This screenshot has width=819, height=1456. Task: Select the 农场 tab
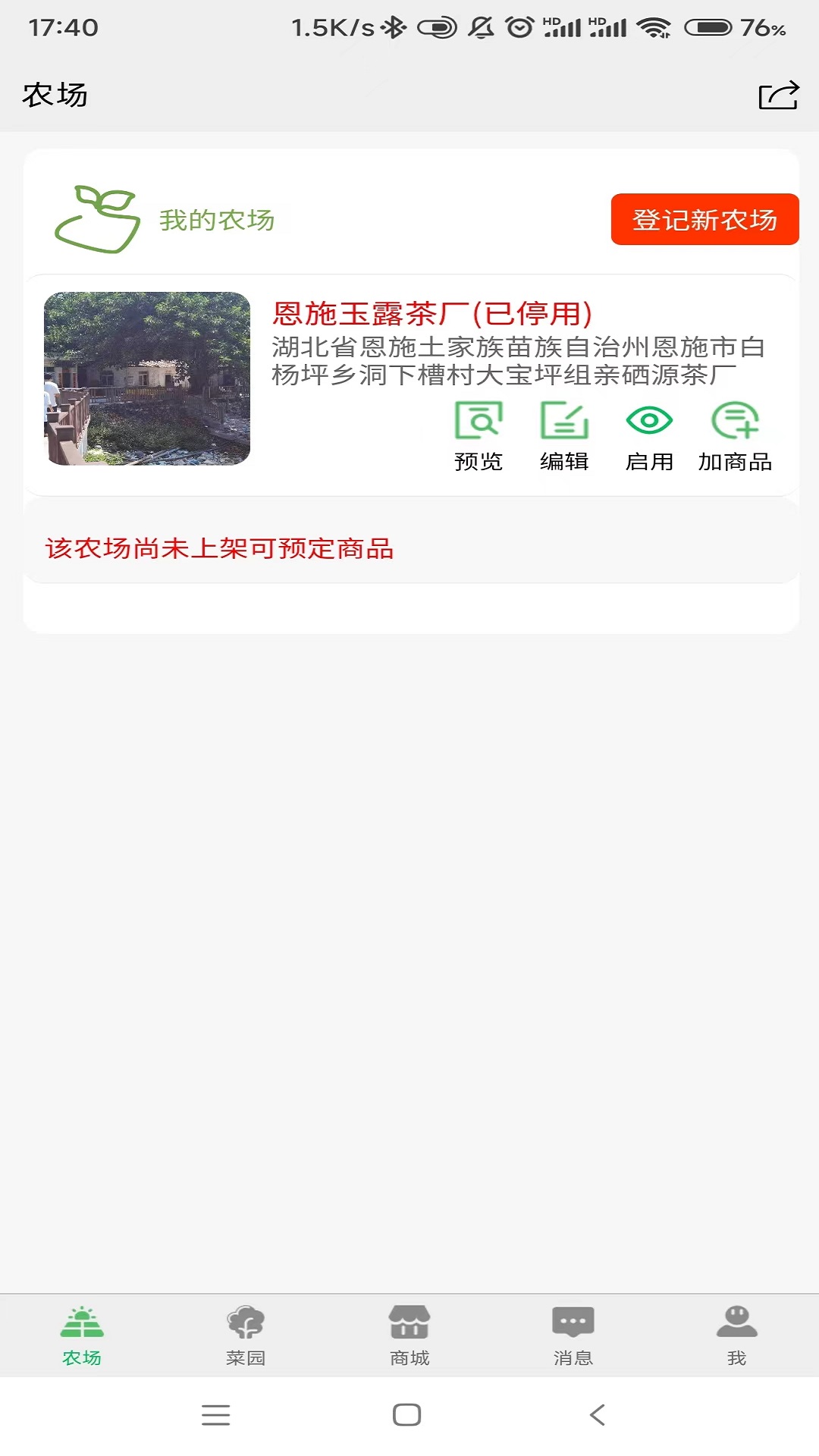pos(82,1336)
